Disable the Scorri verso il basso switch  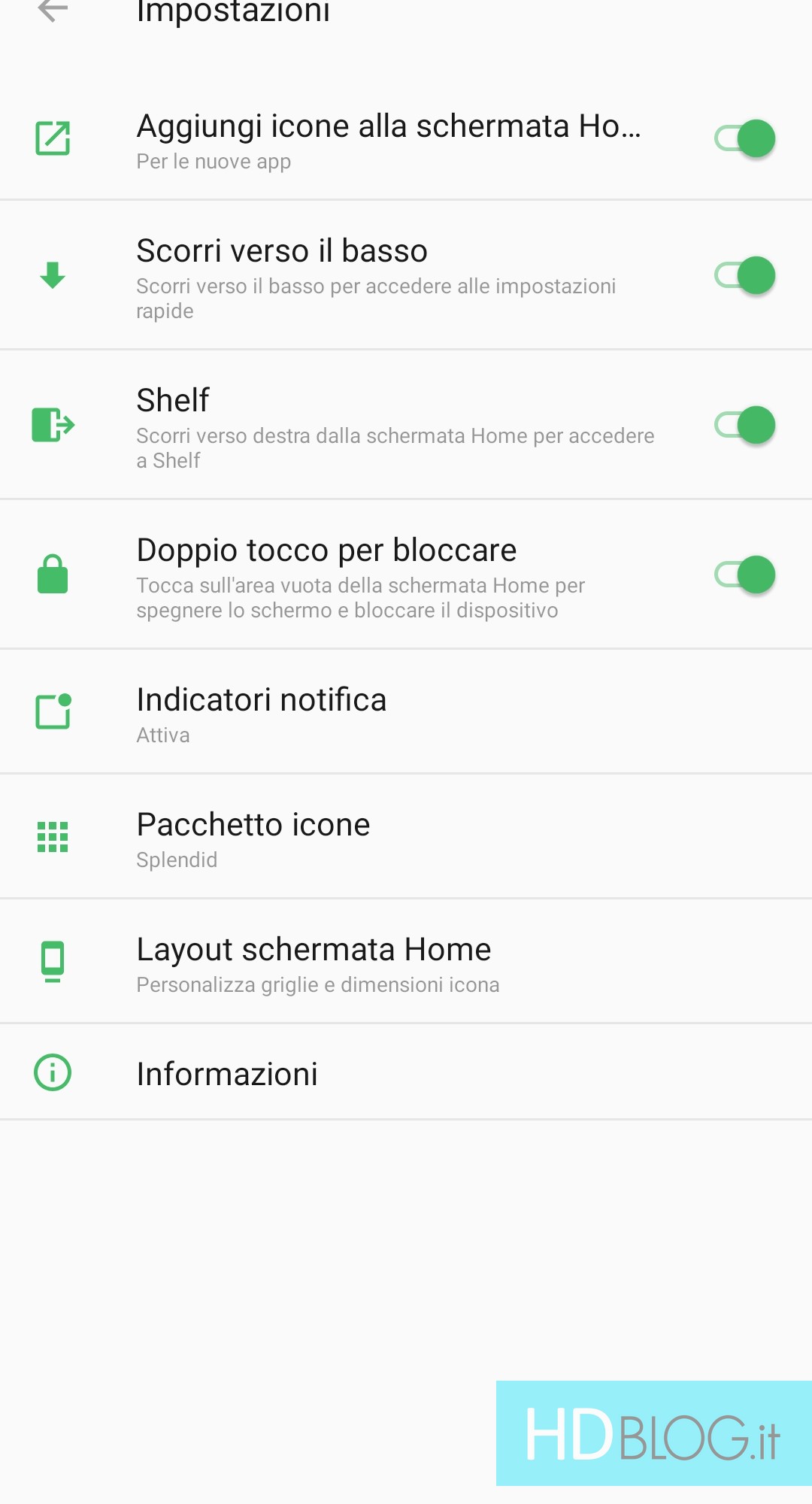tap(744, 276)
